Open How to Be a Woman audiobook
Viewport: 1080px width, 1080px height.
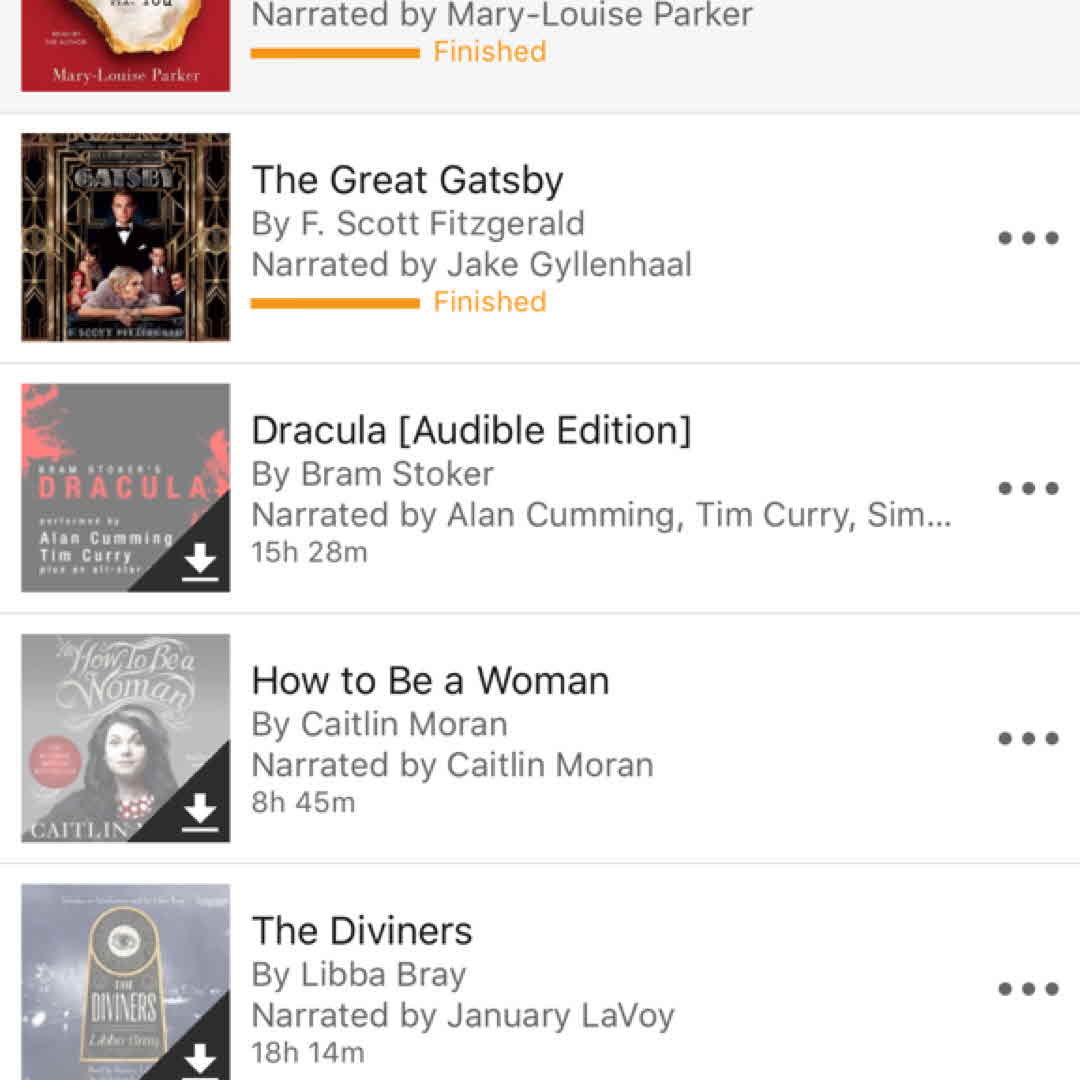(430, 681)
